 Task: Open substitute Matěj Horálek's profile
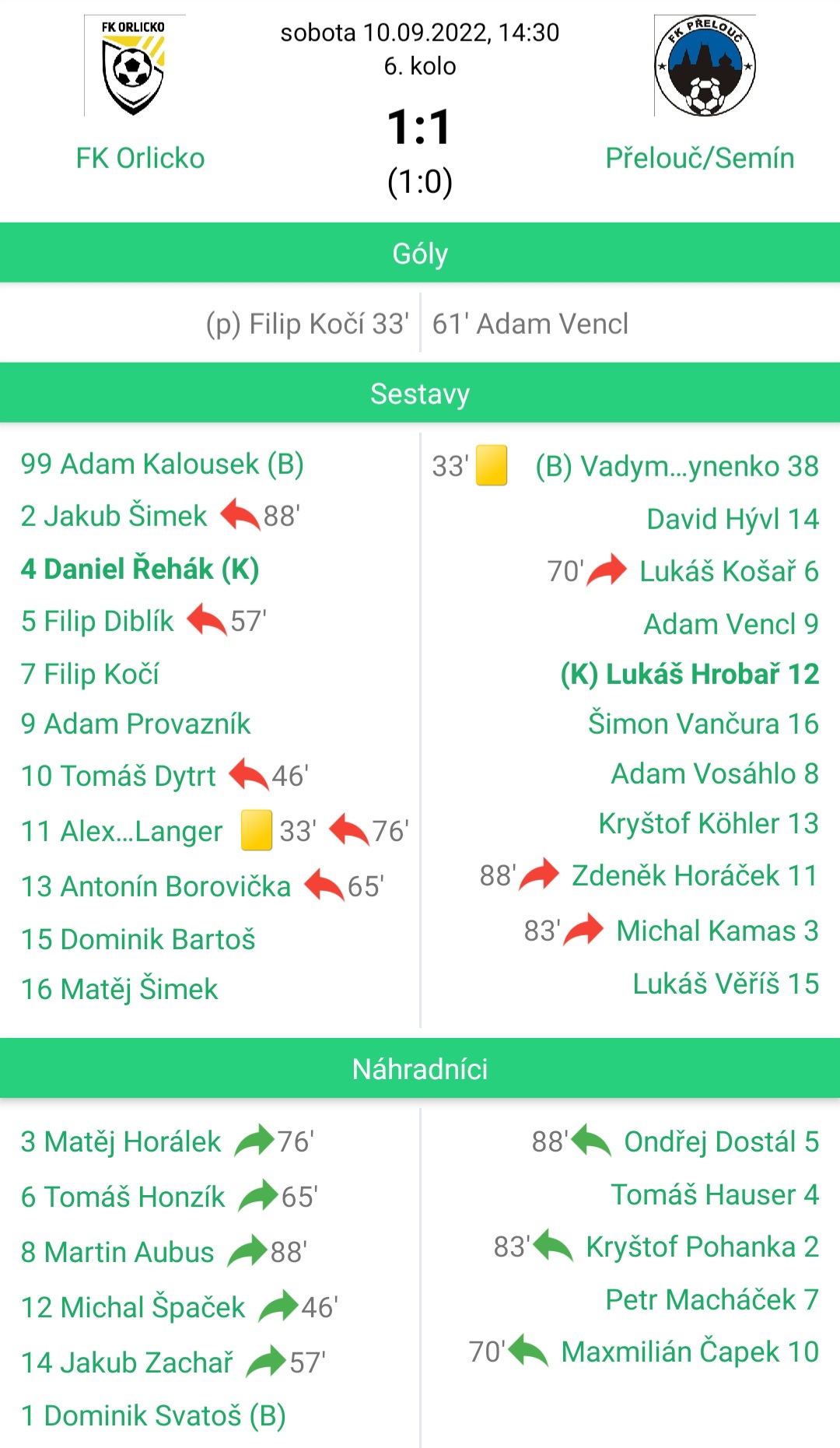click(x=121, y=1141)
